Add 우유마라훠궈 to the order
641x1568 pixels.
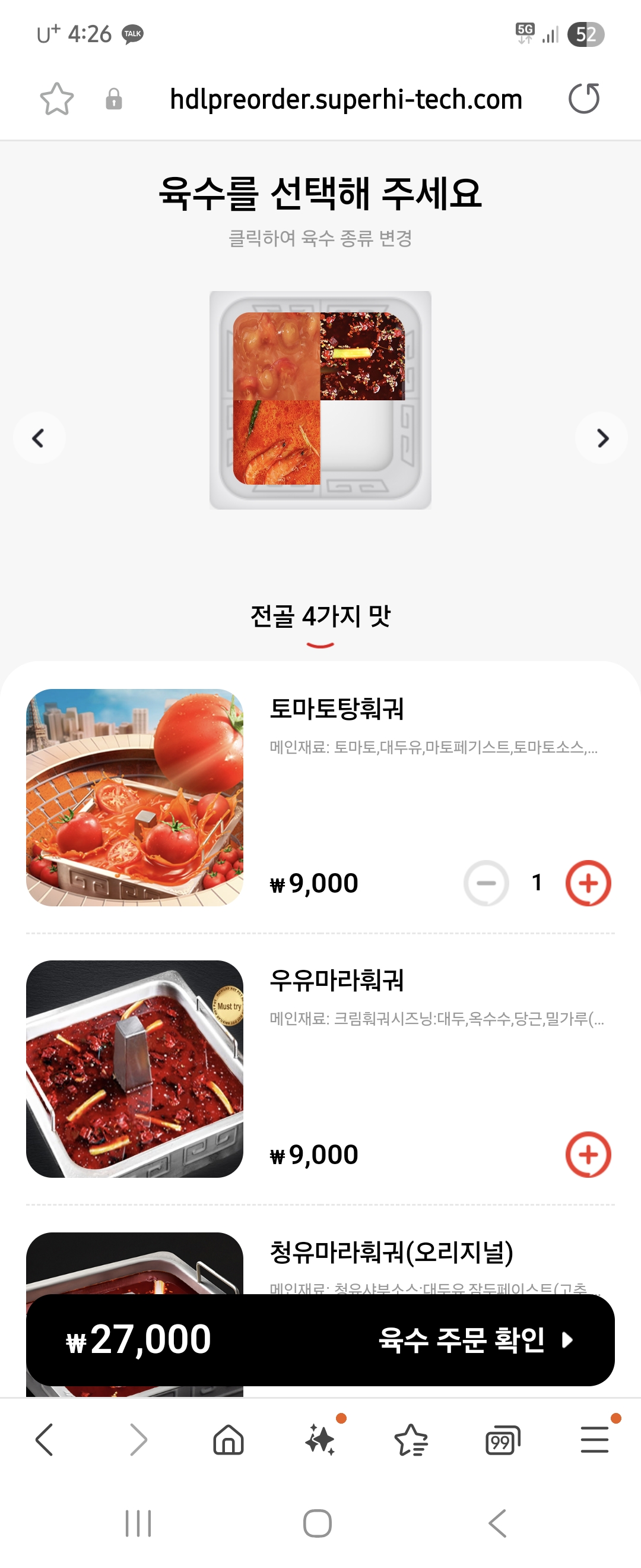588,1155
